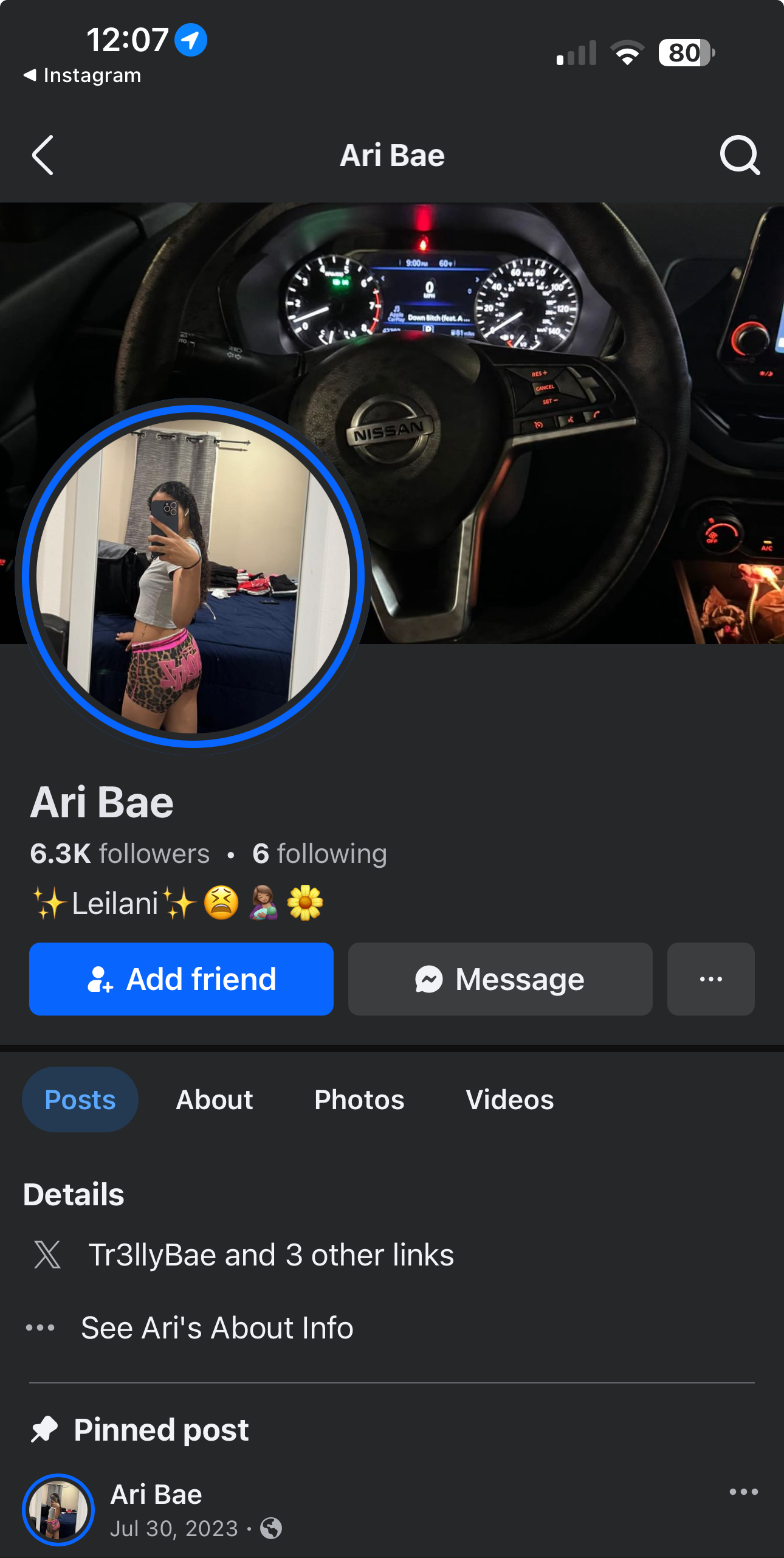View the 6.3K followers list
This screenshot has height=1558, width=784.
pyautogui.click(x=120, y=854)
